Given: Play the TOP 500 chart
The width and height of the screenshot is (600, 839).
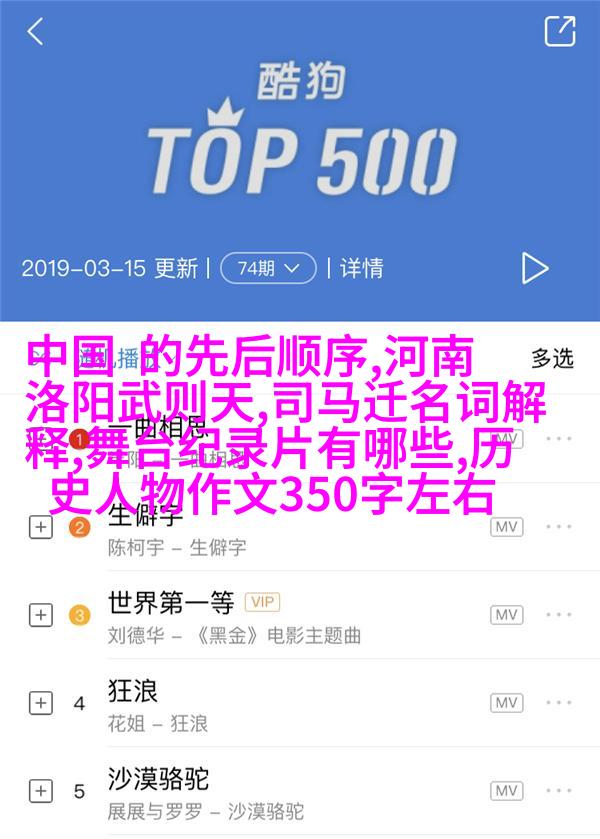Looking at the screenshot, I should coord(535,267).
